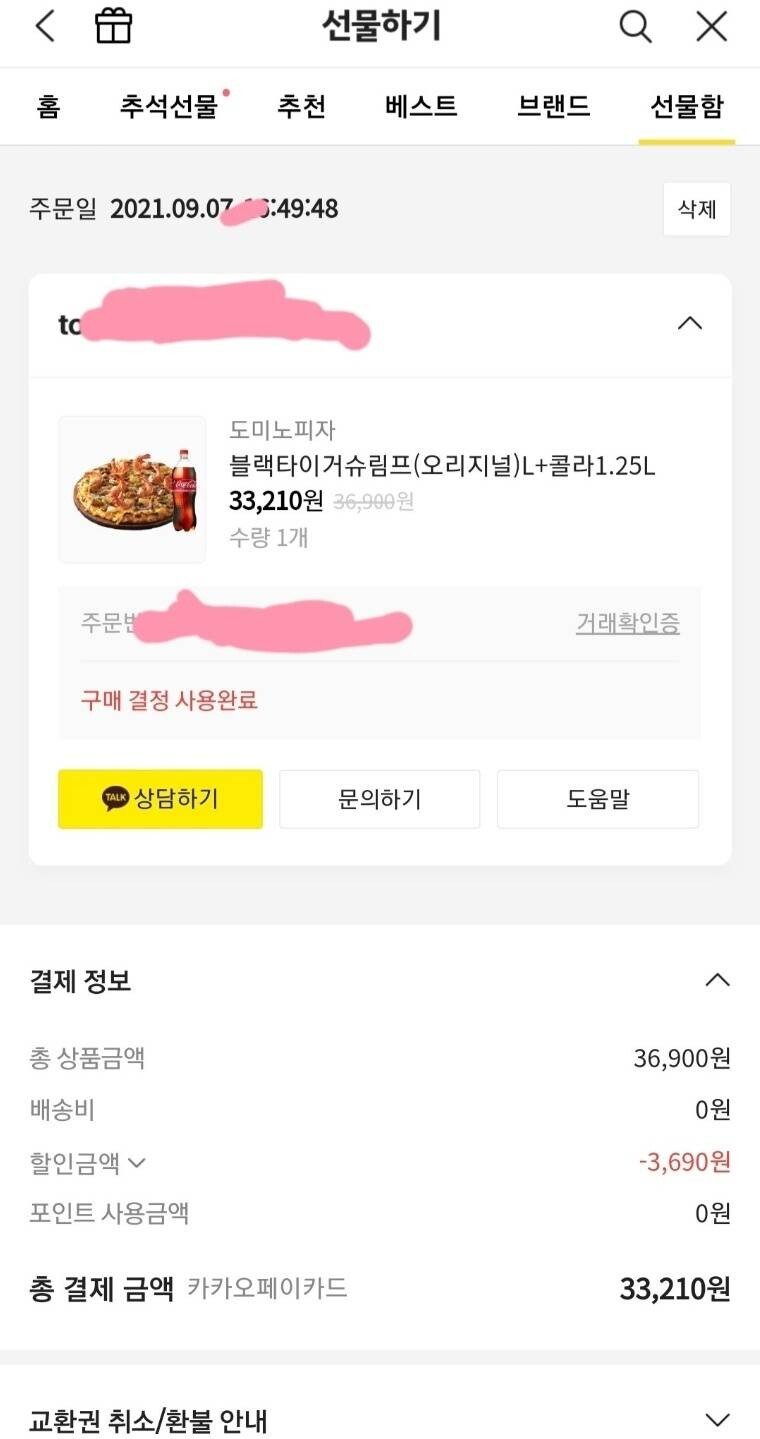Viewport: 760px width, 1439px height.
Task: Click the 도움말 help button
Action: click(597, 798)
